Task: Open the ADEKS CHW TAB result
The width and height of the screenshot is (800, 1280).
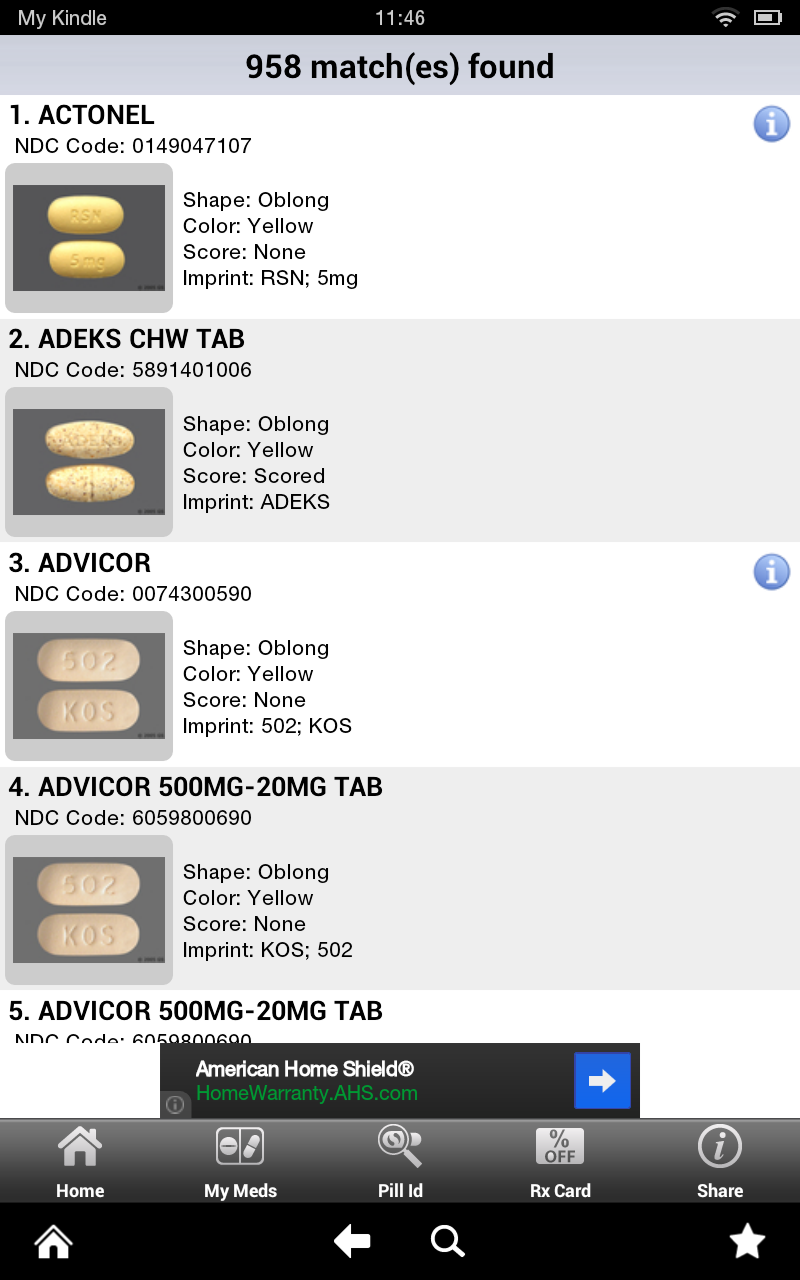Action: click(400, 432)
